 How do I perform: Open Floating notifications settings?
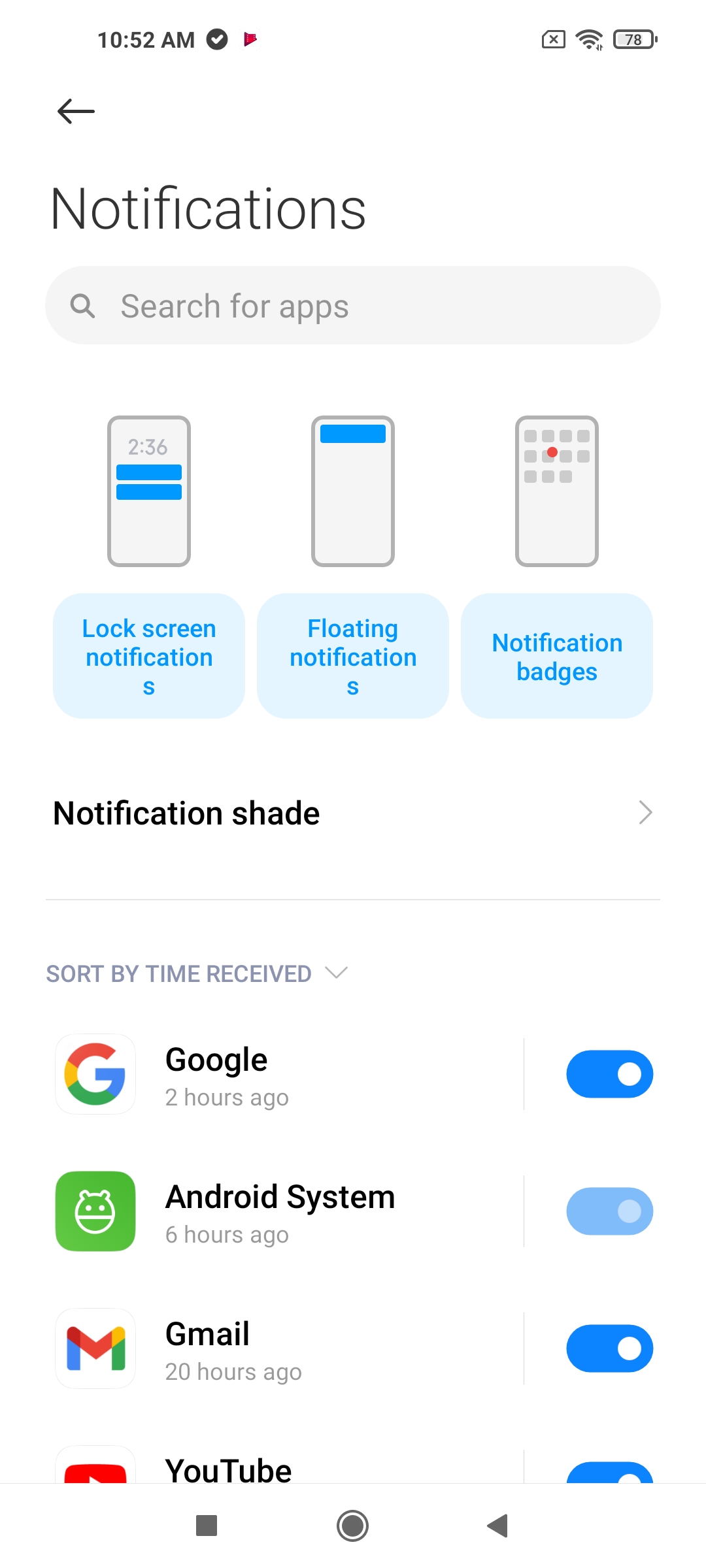[353, 656]
